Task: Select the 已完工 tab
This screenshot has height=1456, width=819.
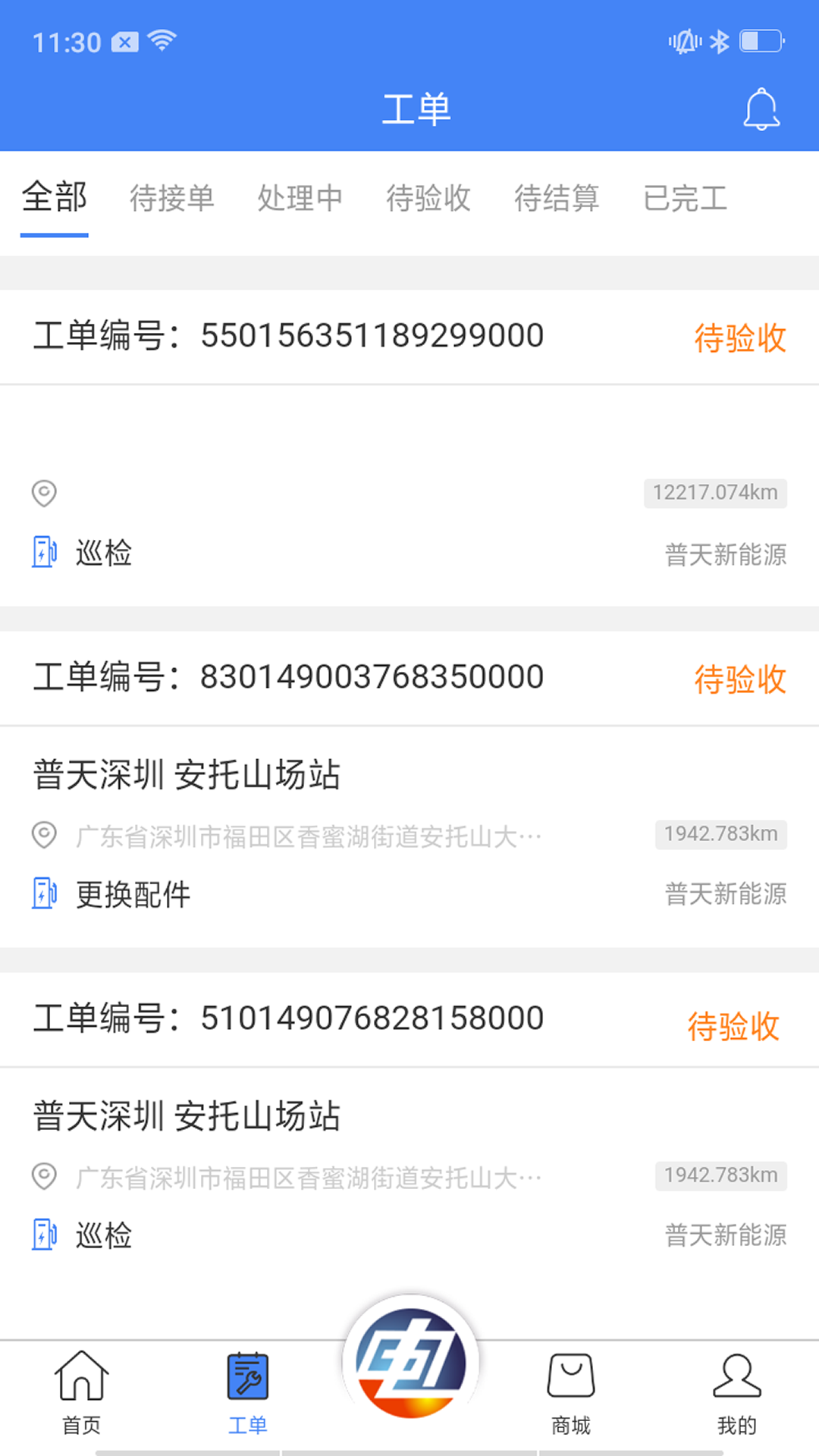Action: [685, 199]
